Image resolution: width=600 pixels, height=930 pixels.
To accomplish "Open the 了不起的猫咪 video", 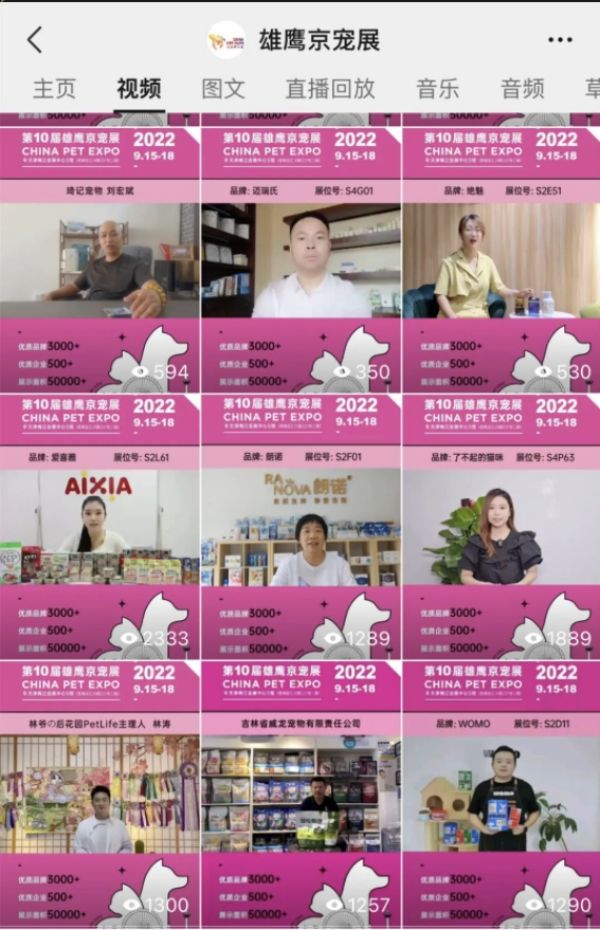I will pos(501,527).
